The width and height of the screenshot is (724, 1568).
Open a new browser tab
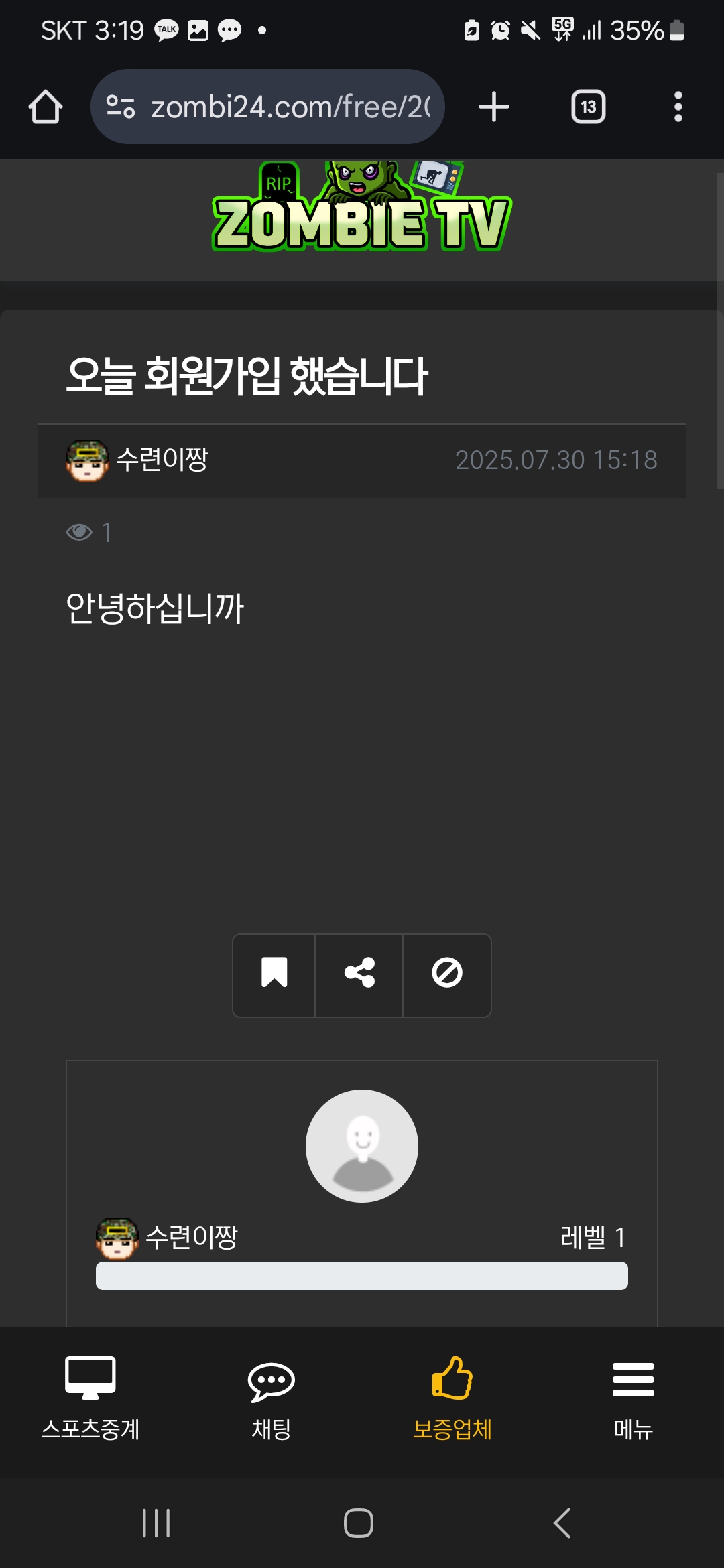pos(494,107)
